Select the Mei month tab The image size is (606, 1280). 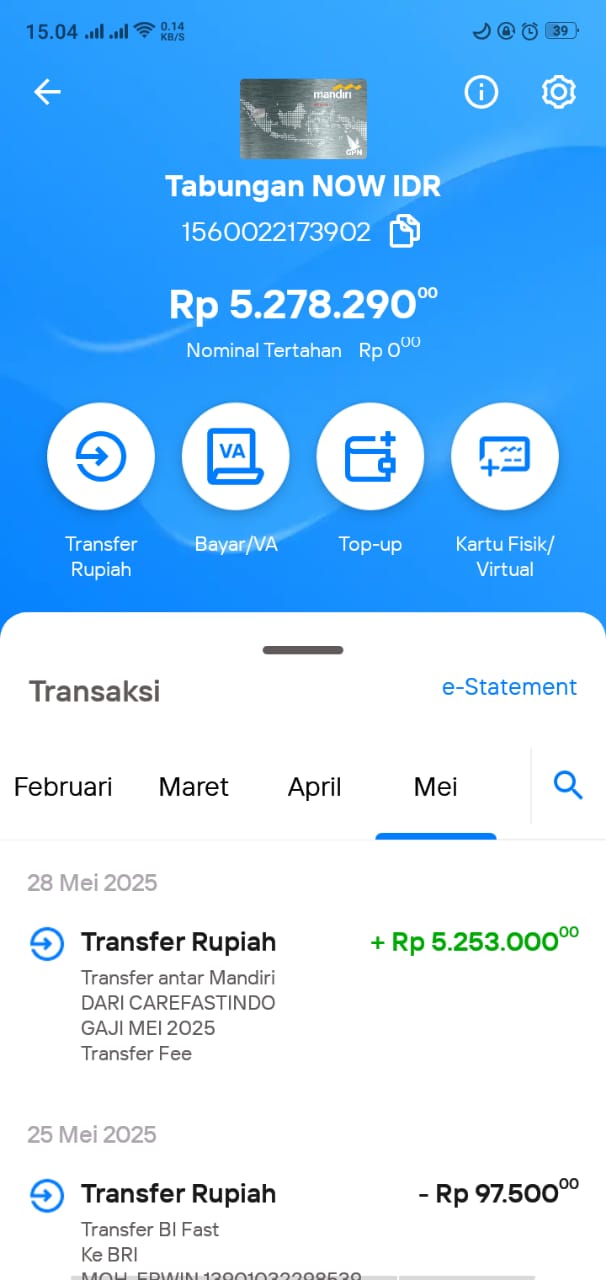[436, 787]
